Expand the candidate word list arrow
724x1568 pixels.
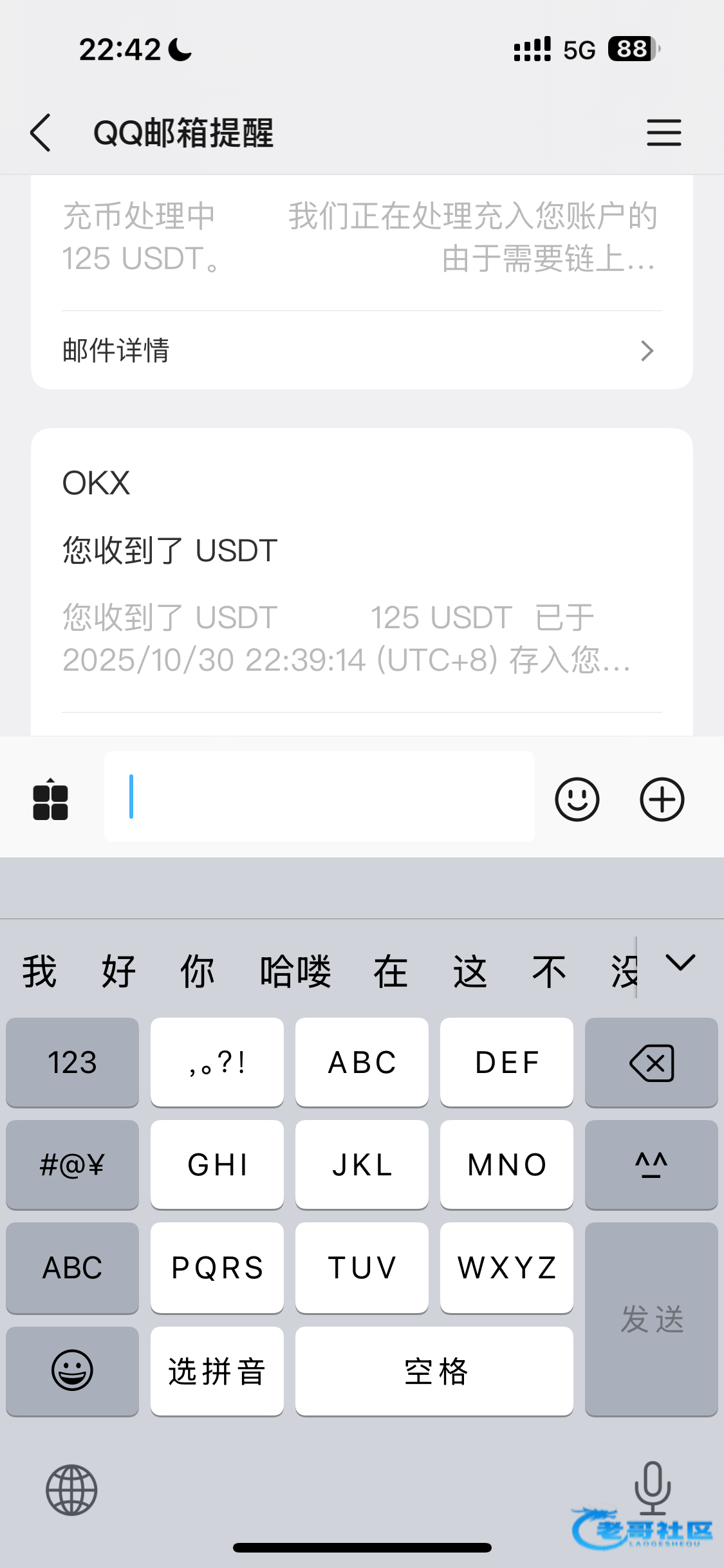click(x=680, y=964)
